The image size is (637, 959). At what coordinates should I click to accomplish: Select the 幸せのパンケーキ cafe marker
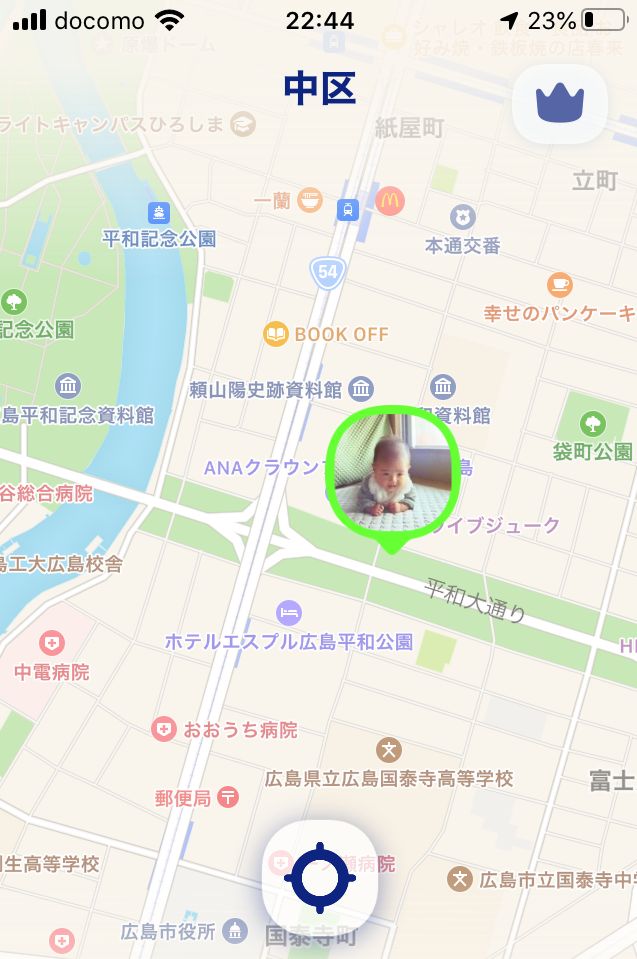click(x=560, y=284)
